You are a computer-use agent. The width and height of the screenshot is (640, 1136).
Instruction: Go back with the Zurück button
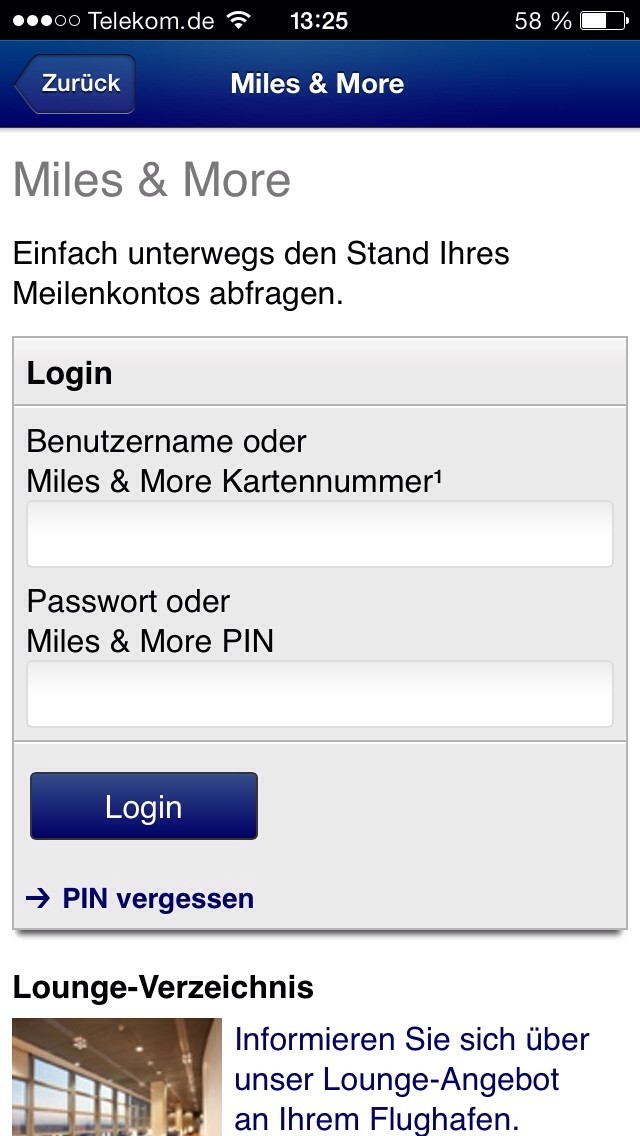[75, 83]
